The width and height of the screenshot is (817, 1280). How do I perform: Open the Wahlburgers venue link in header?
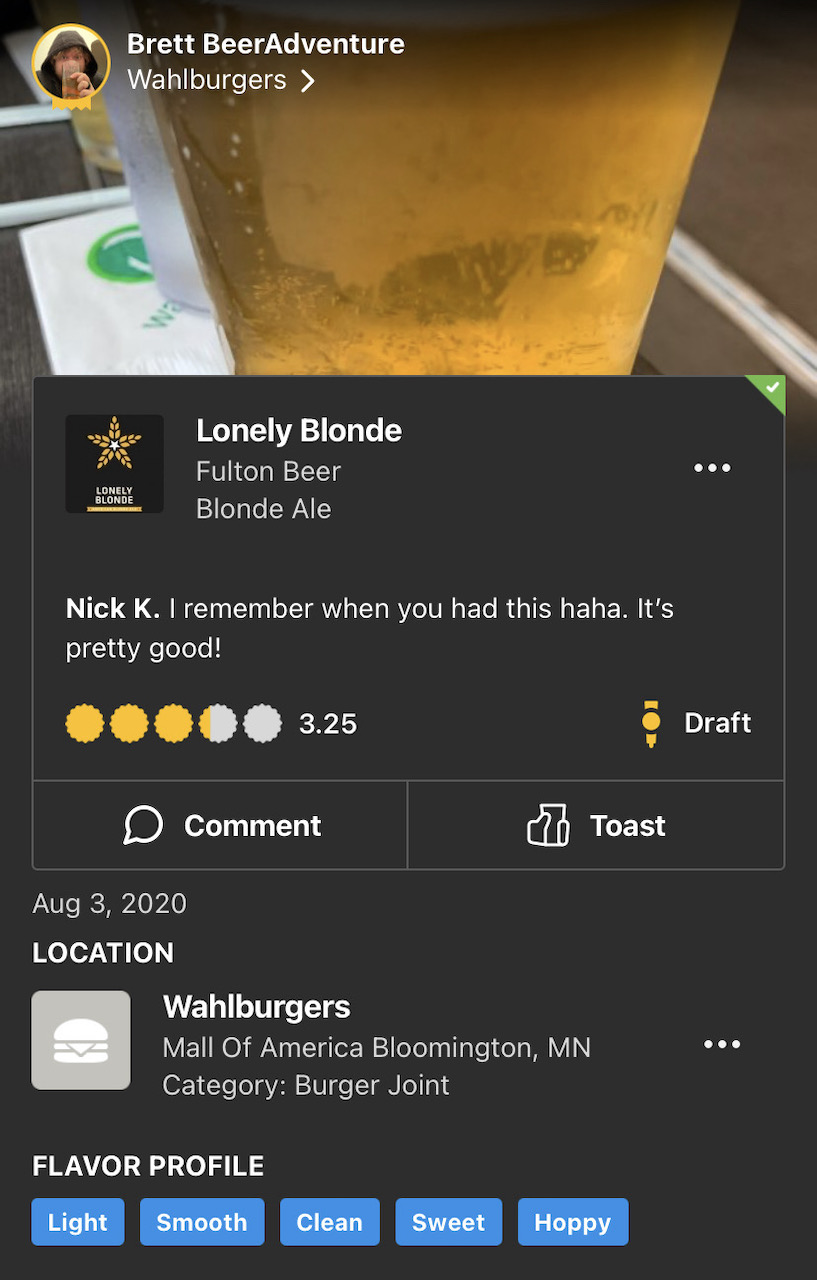pos(221,80)
